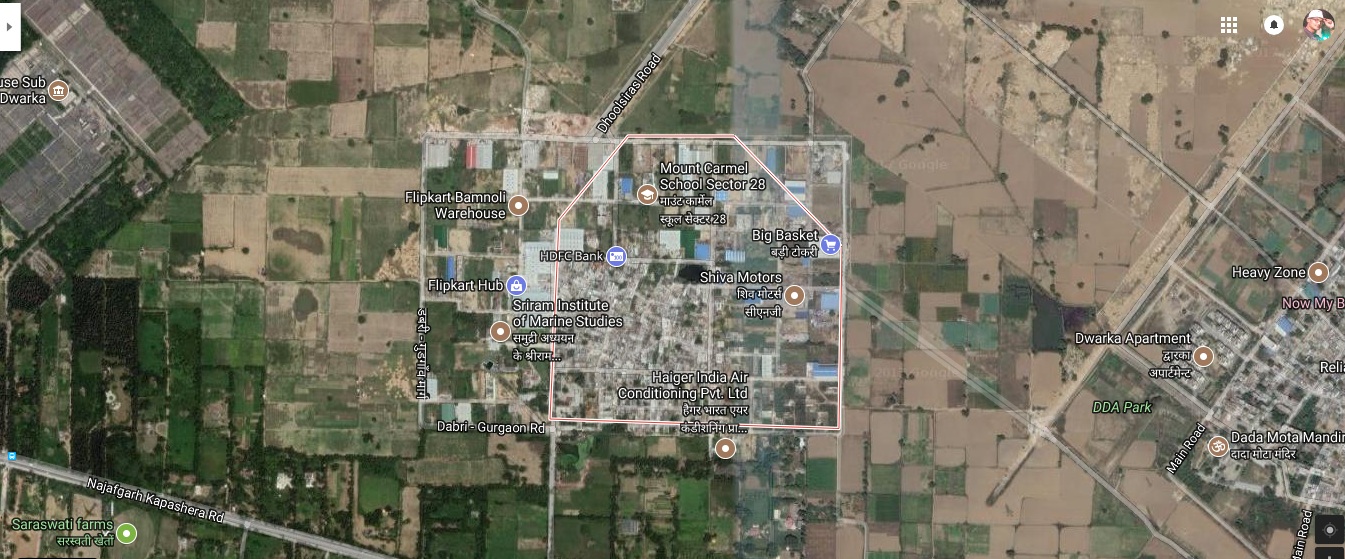Select the Haiger India Air Conditioning marker
The width and height of the screenshot is (1345, 559).
click(725, 449)
